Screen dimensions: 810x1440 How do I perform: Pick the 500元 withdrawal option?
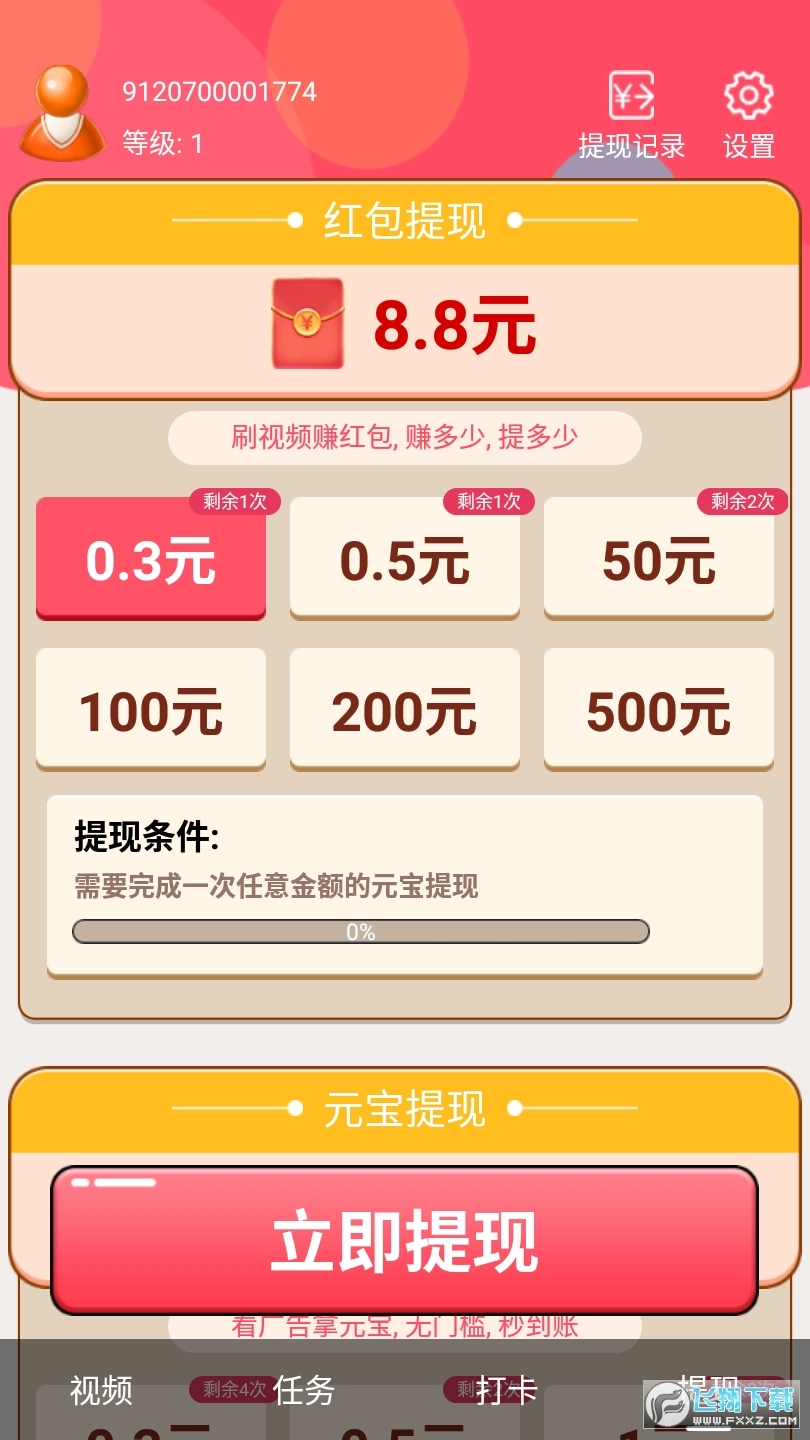click(x=658, y=710)
